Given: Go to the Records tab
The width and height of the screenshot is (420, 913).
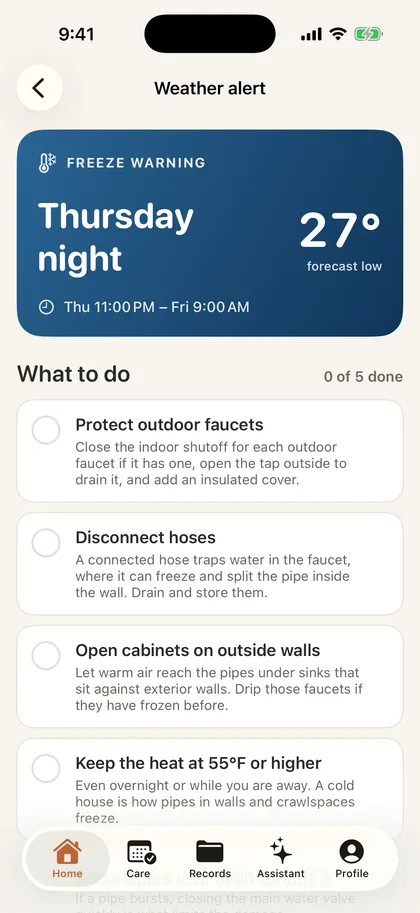Looking at the screenshot, I should 210,858.
